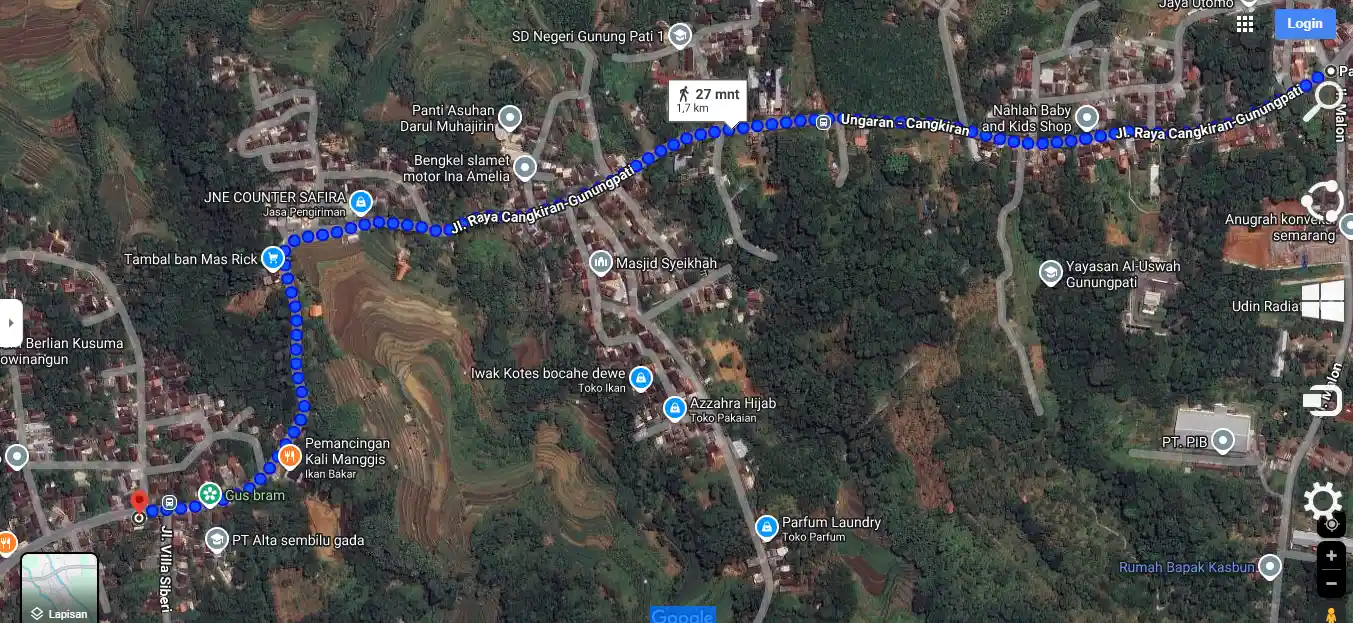Open the Lapisan layers switcher

[x=59, y=588]
